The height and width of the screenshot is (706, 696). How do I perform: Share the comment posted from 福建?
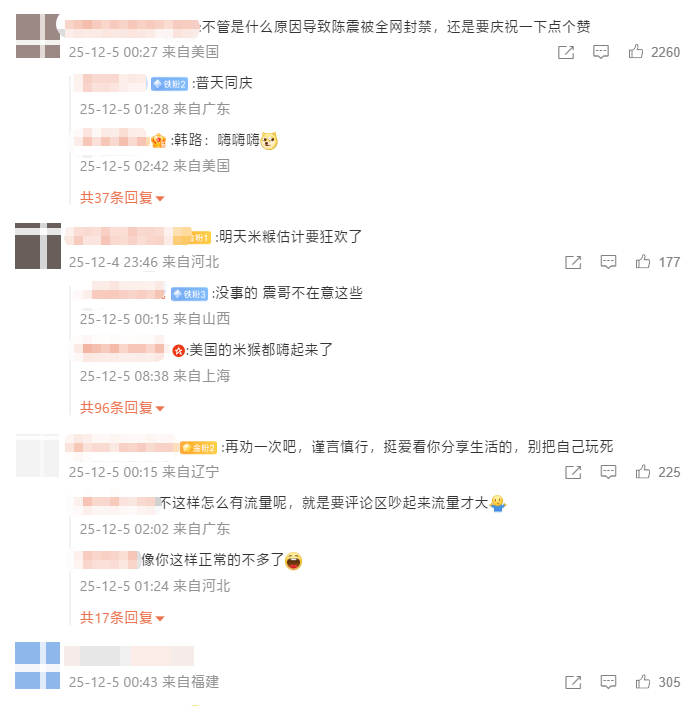coord(573,682)
